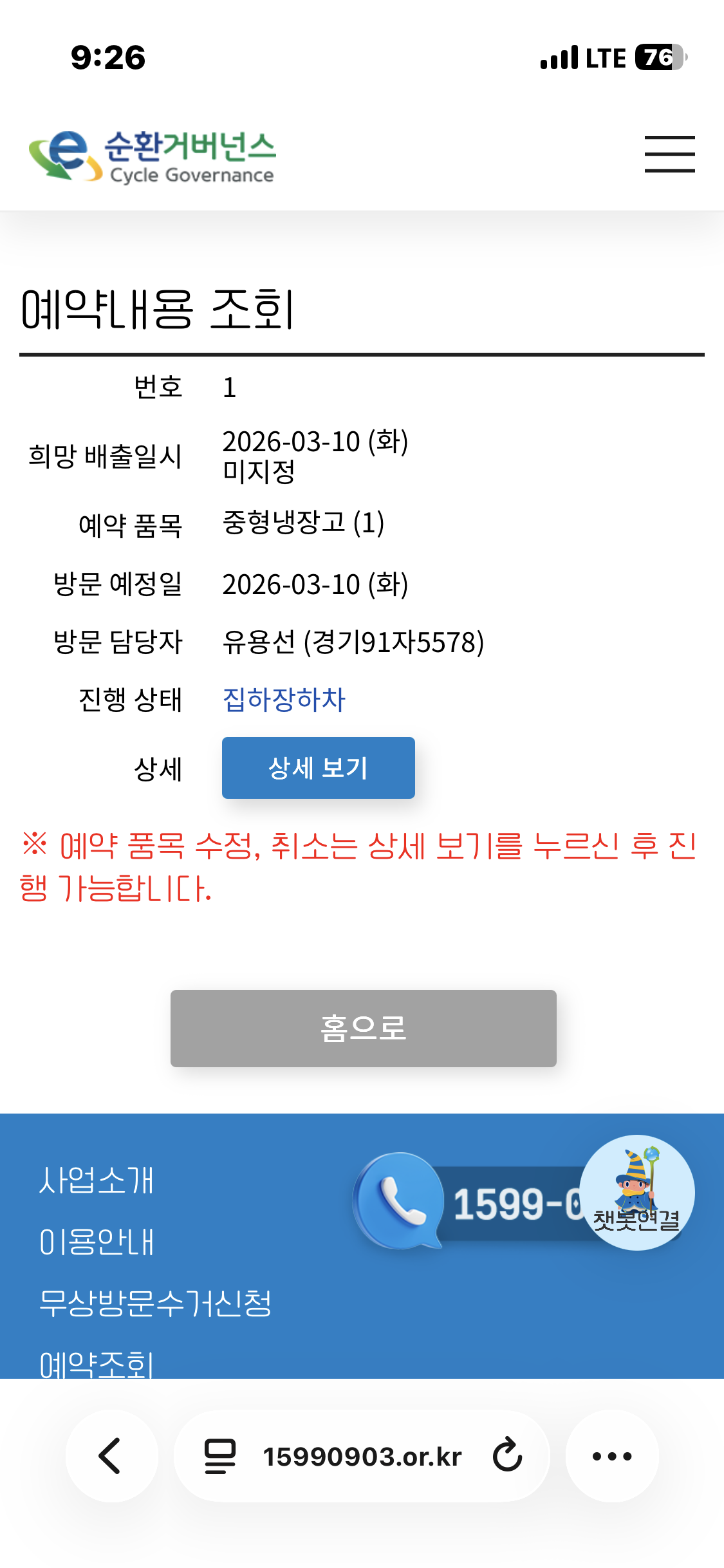Open the 사업소개 footer link
Image resolution: width=724 pixels, height=1568 pixels.
tap(97, 1180)
